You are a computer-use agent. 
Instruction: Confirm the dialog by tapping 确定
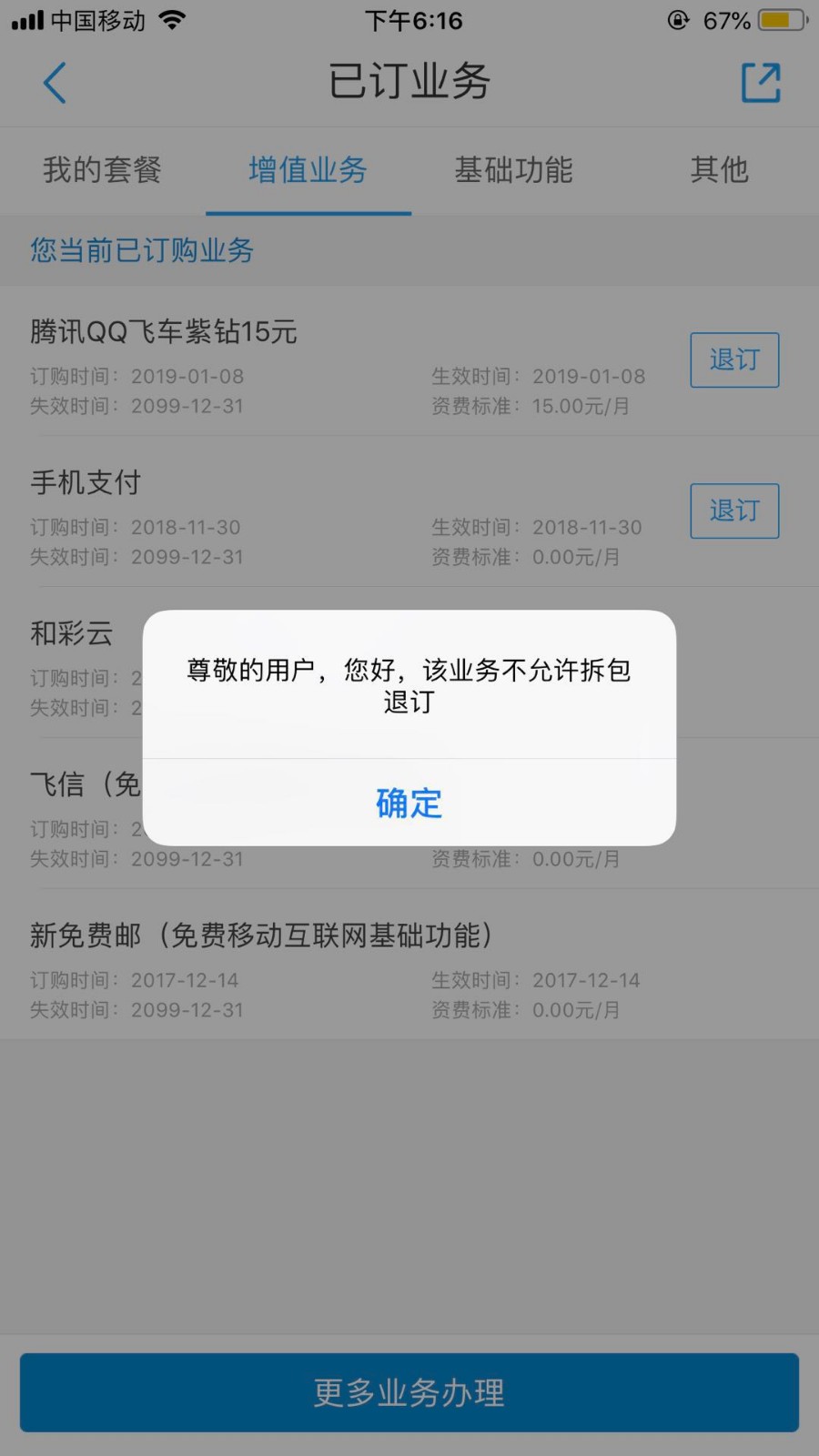point(409,803)
